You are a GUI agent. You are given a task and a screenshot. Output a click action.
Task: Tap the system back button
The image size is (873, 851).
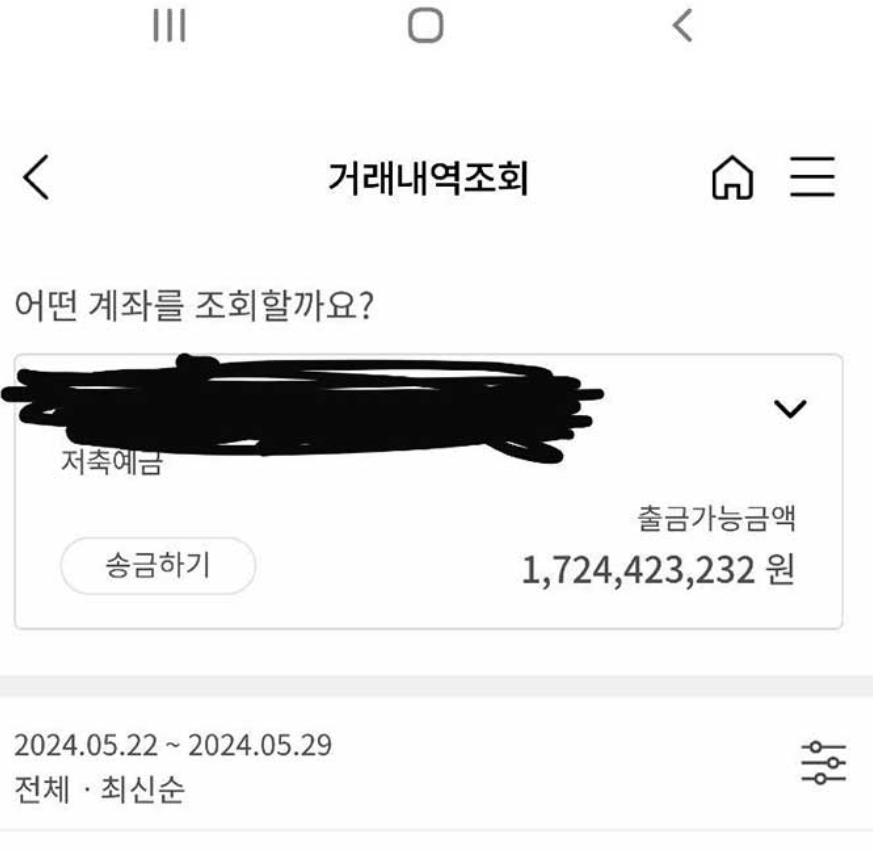click(x=682, y=26)
